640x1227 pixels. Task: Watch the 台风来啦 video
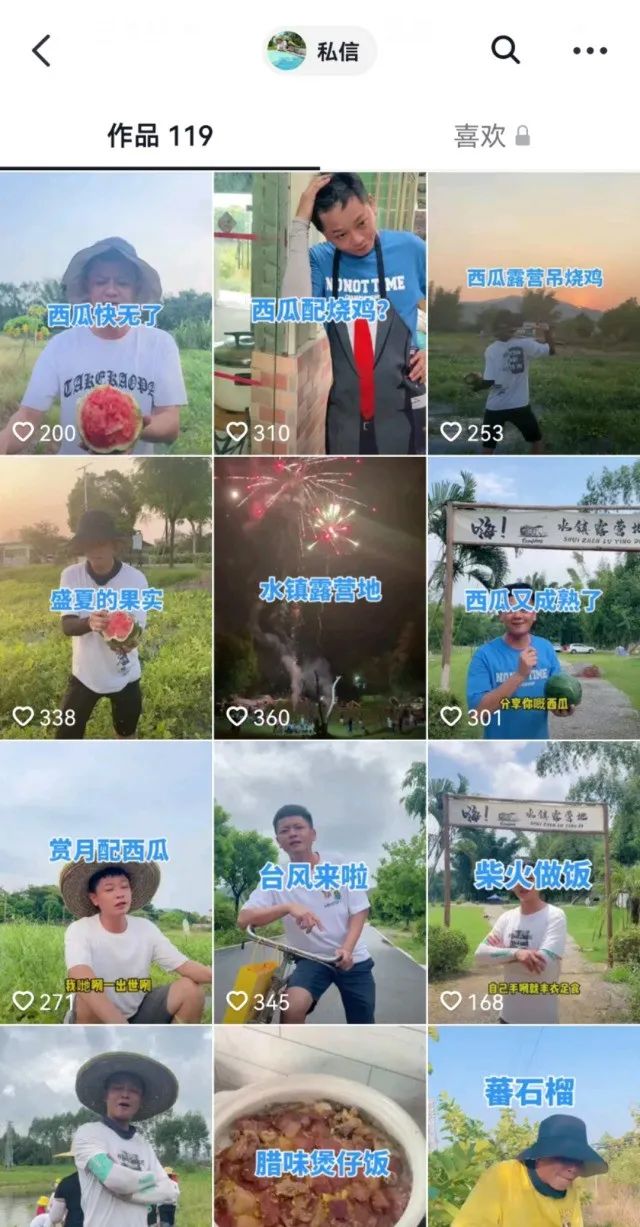(320, 882)
